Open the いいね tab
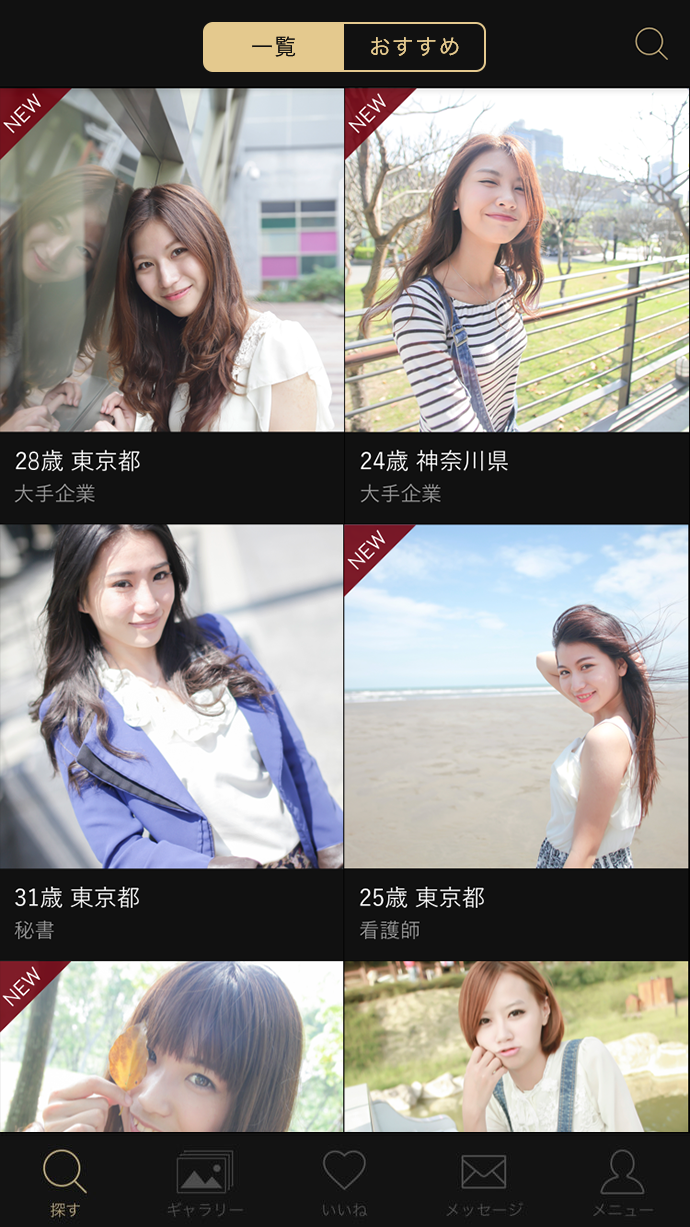 [344, 1183]
